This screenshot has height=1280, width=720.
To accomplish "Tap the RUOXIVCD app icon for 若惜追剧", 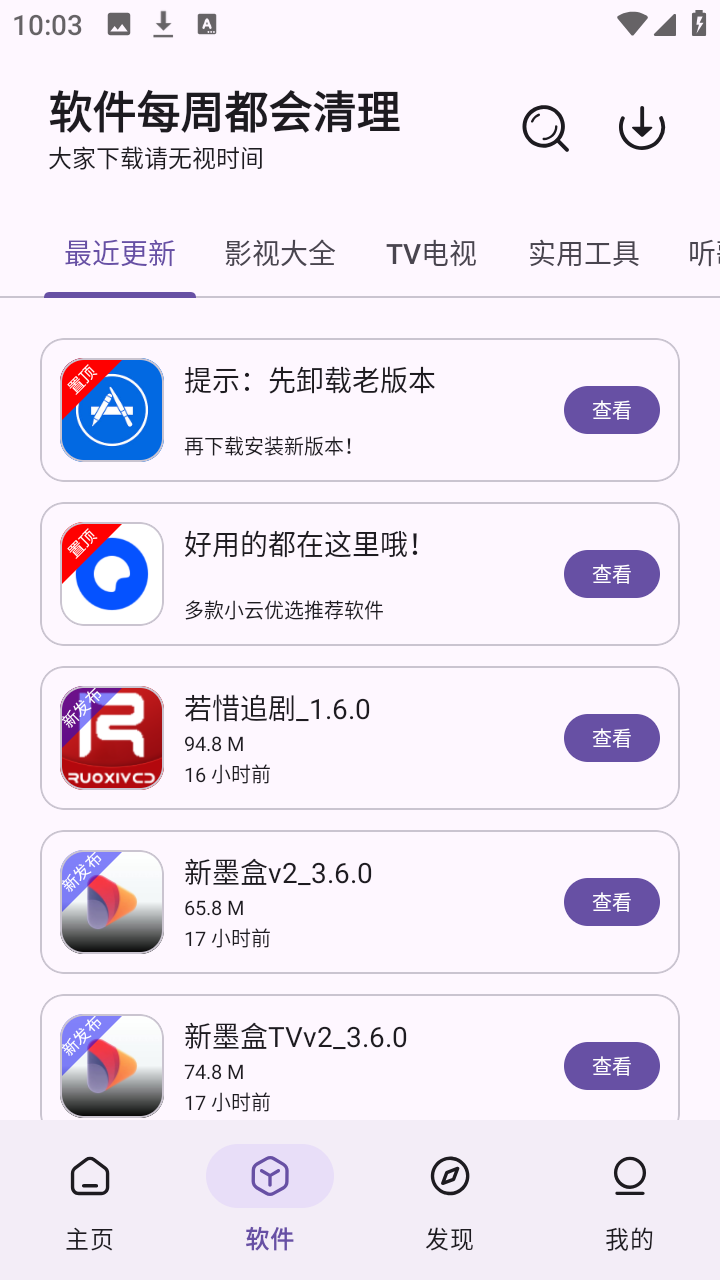I will (111, 737).
